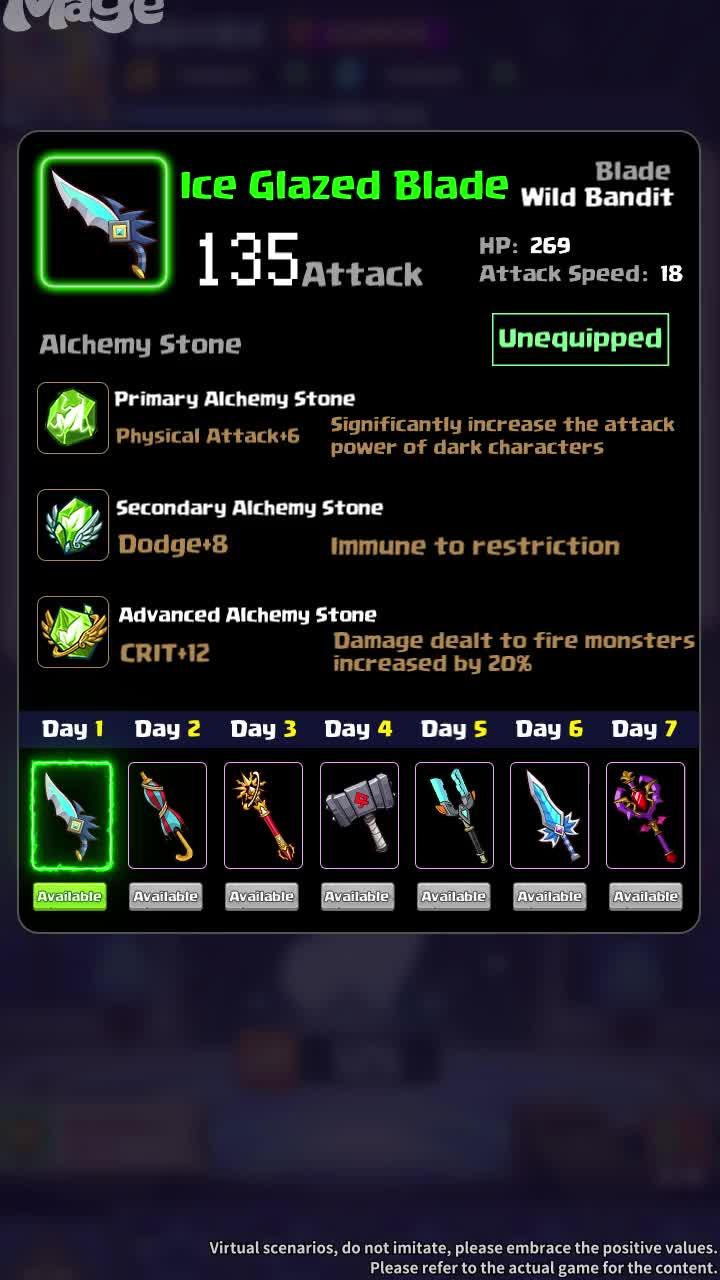Select the Day 2 umbrella weapon

(167, 815)
